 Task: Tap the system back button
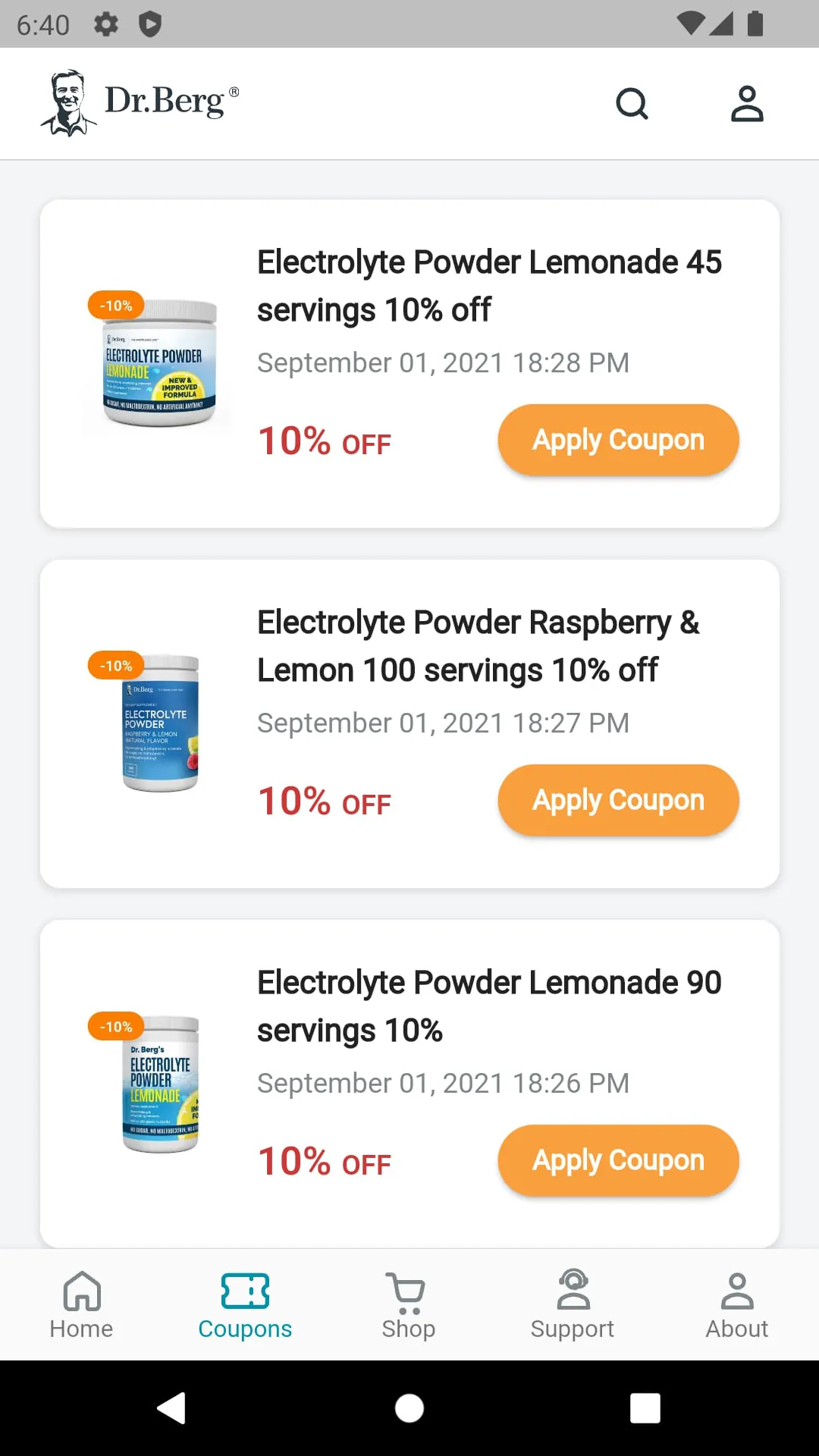click(x=171, y=1408)
